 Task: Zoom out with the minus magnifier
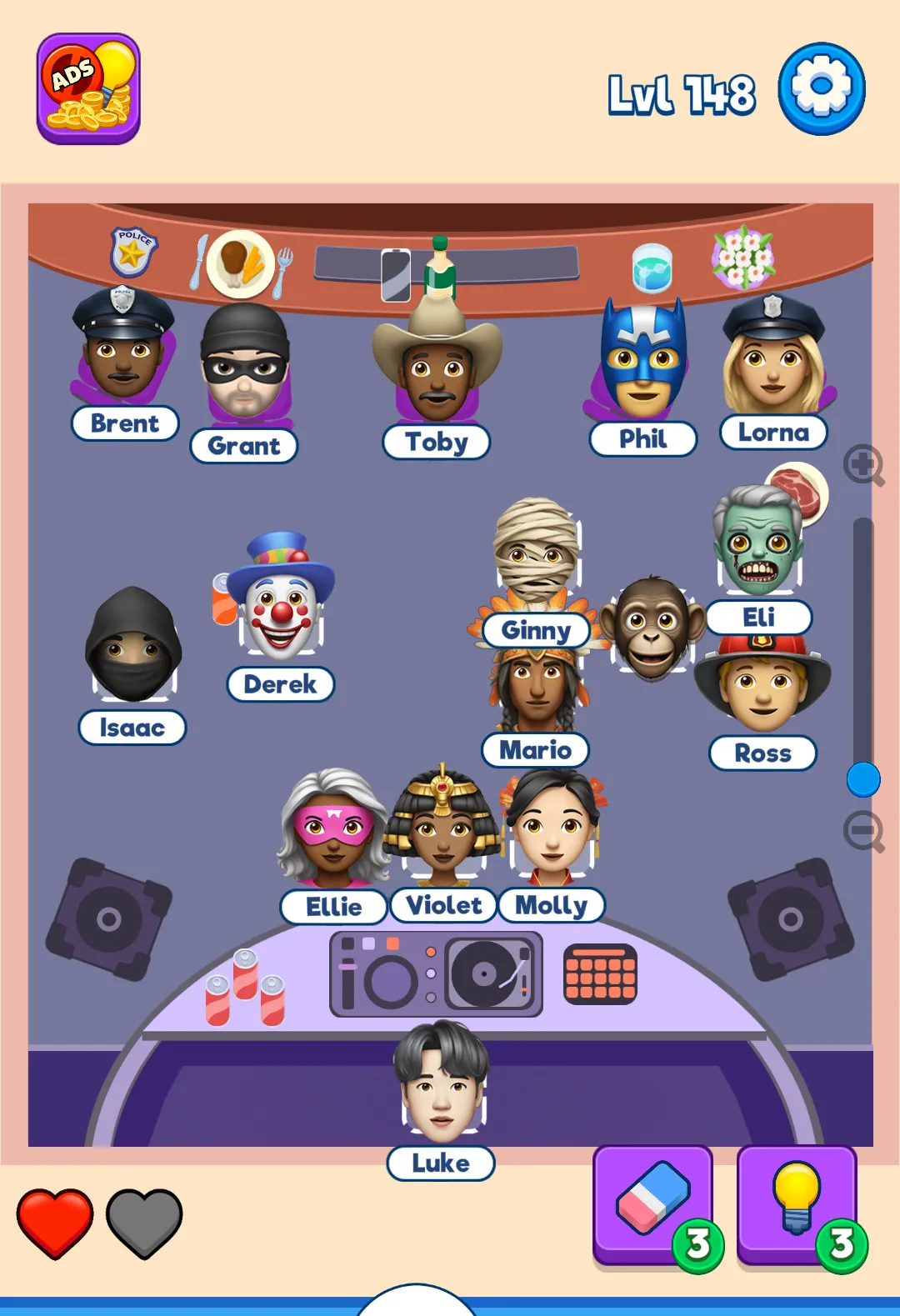[x=863, y=831]
